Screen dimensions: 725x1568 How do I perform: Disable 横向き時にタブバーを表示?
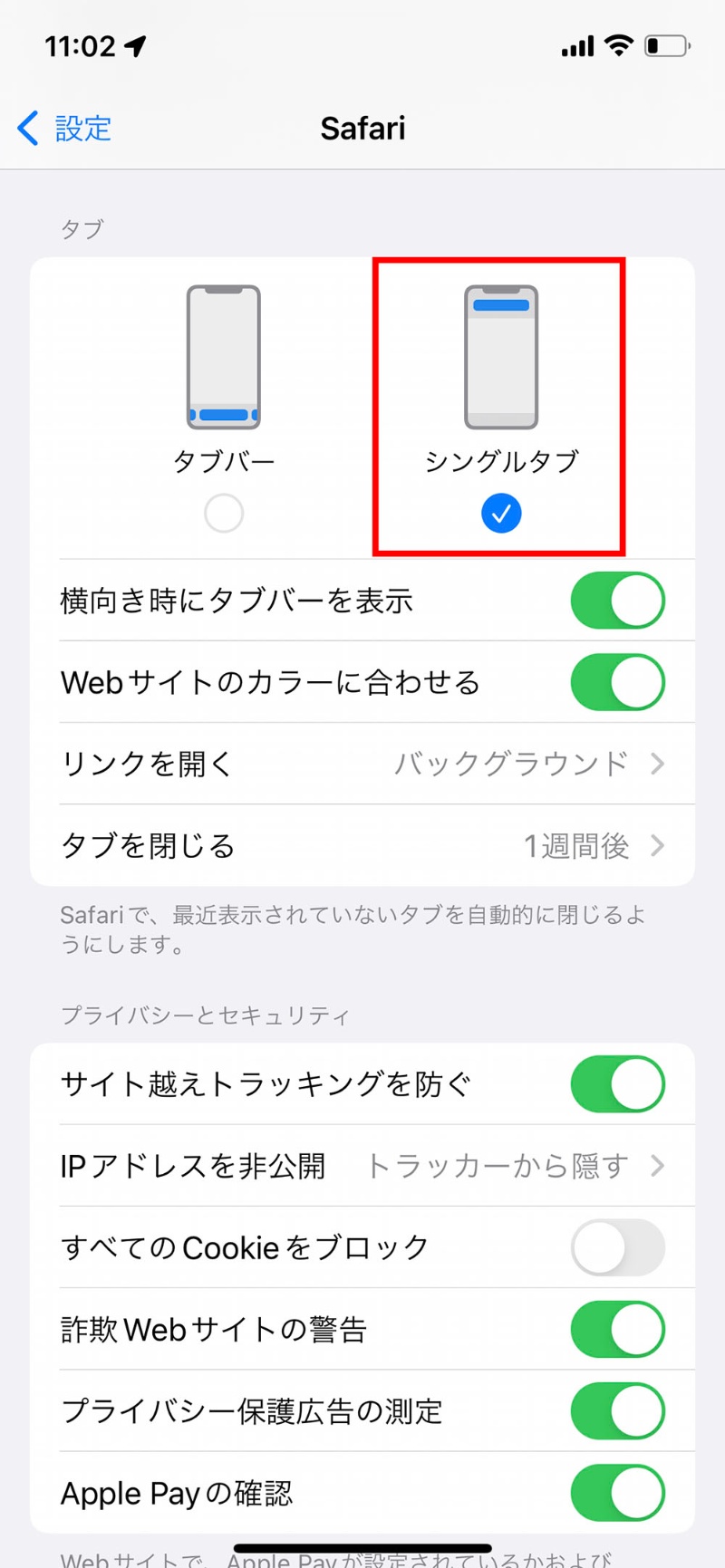click(617, 601)
